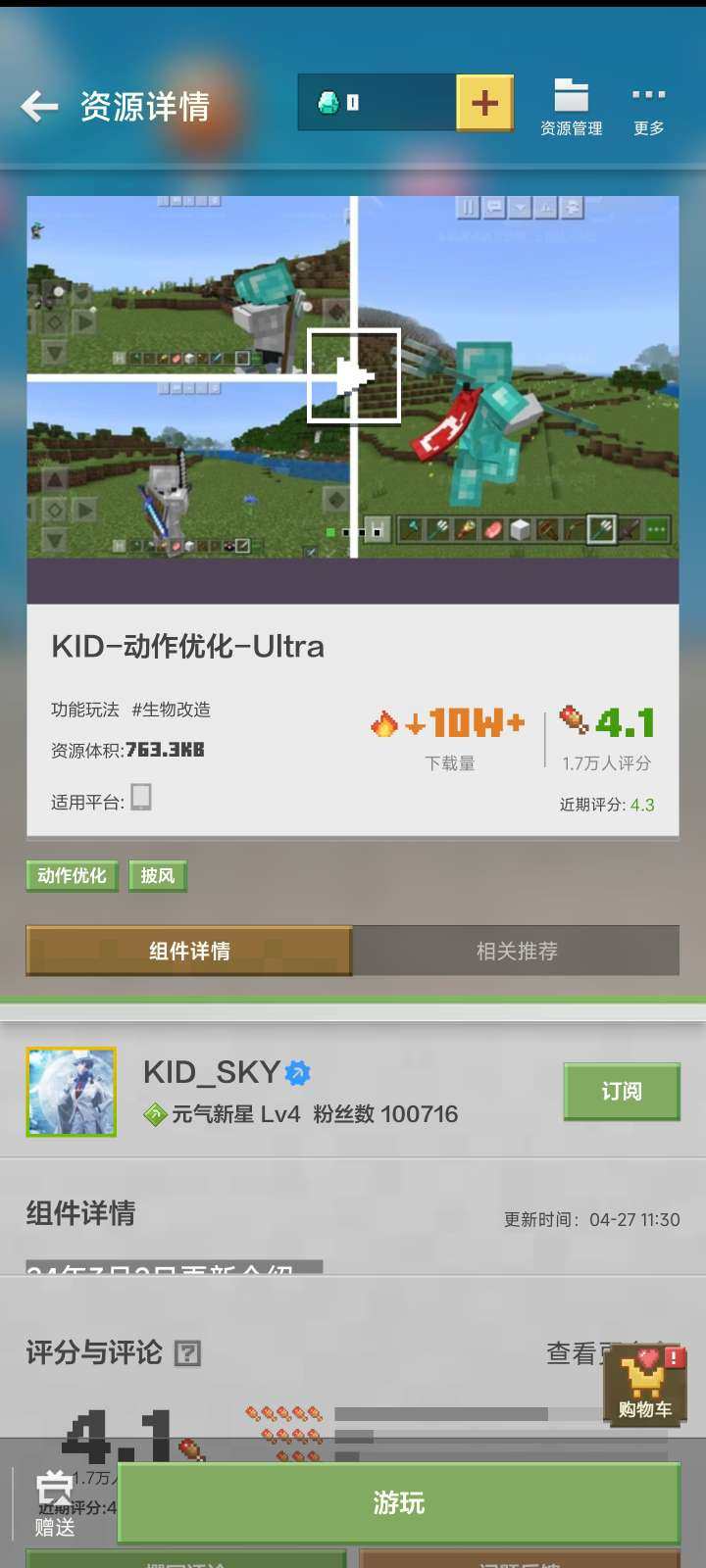
Task: Tap the plus icon to recharge diamonds
Action: (484, 101)
